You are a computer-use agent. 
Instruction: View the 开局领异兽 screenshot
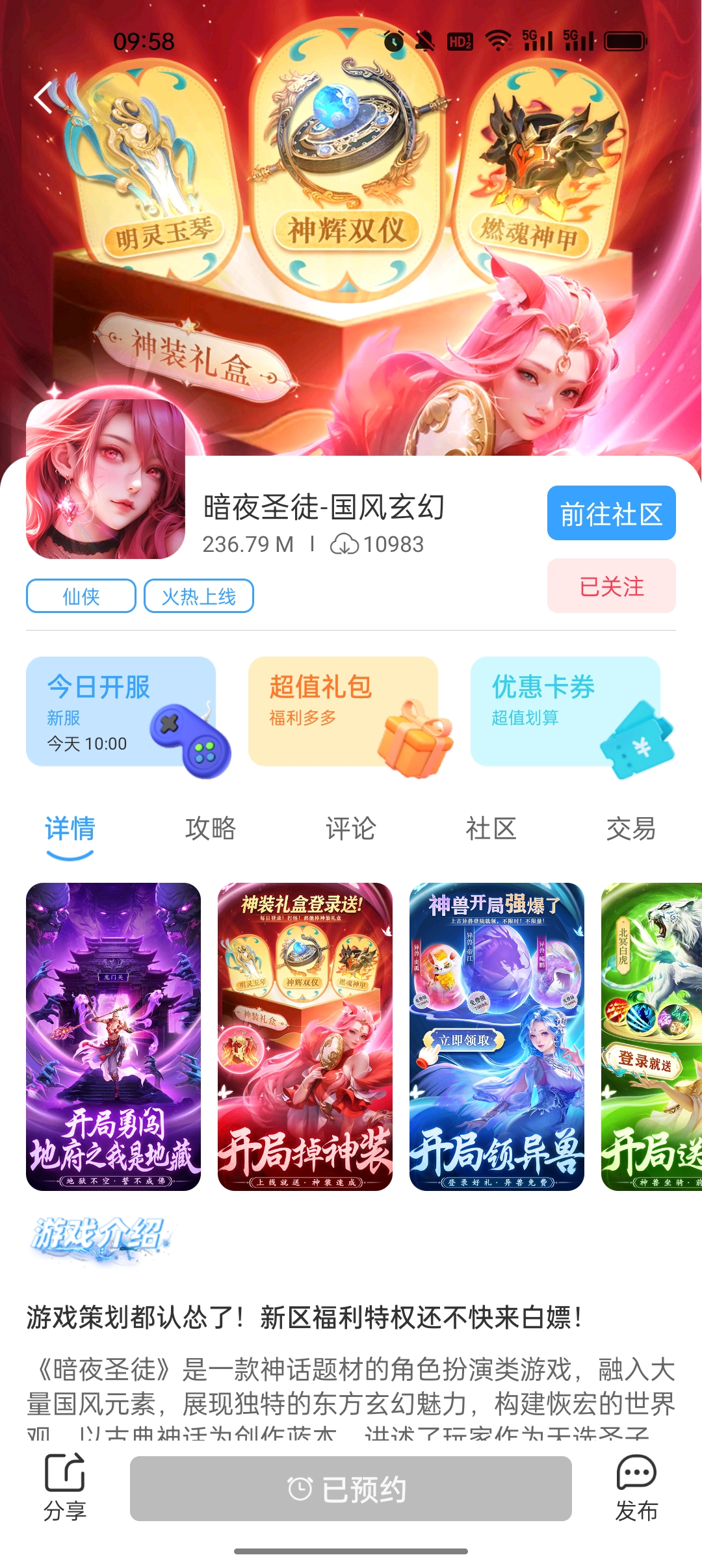(497, 1037)
